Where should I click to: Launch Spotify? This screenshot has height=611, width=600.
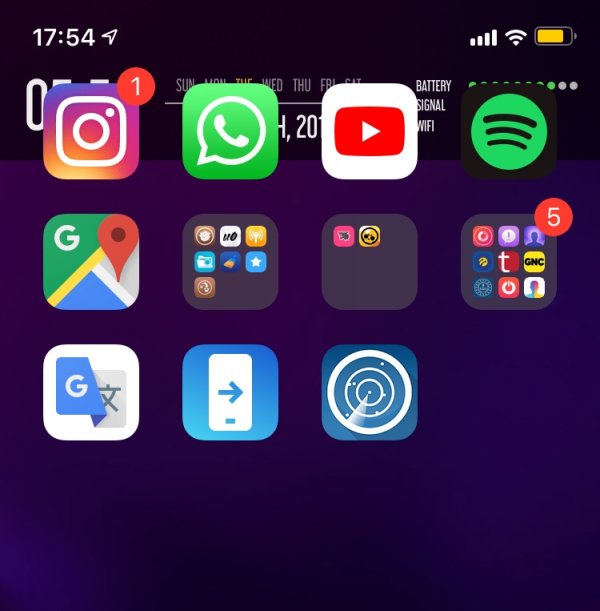click(508, 131)
